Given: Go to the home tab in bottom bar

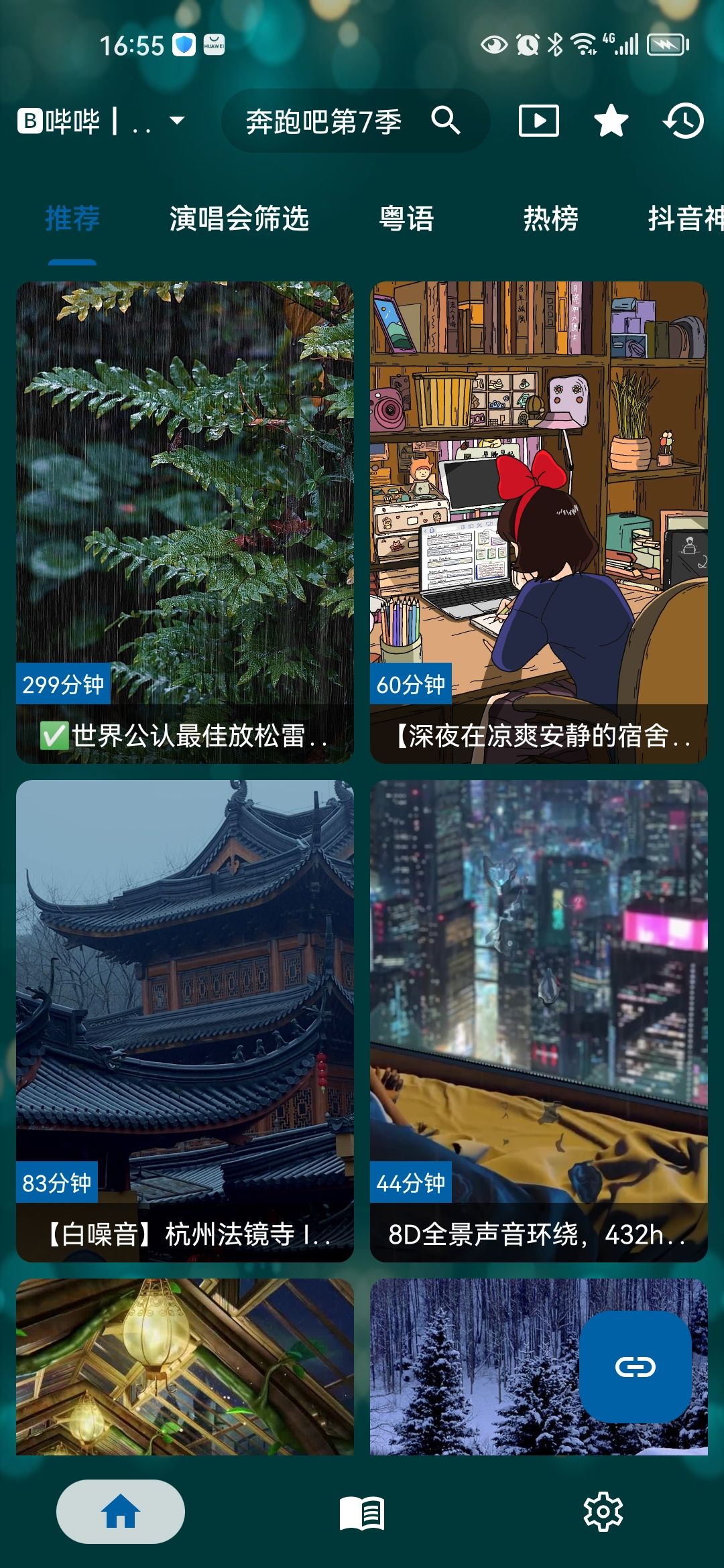Looking at the screenshot, I should [x=121, y=1512].
